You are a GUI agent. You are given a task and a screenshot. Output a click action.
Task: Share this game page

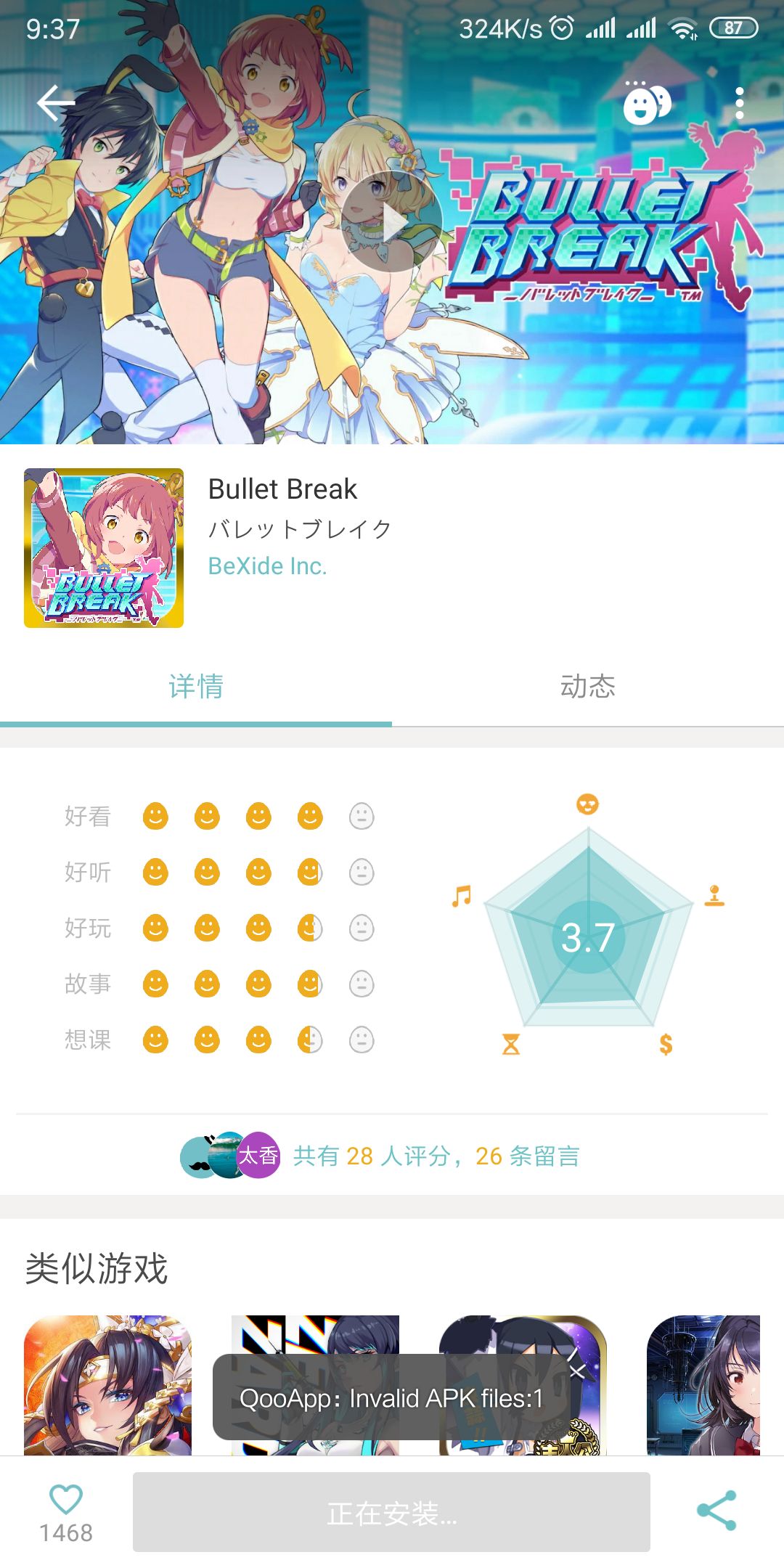point(716,1511)
